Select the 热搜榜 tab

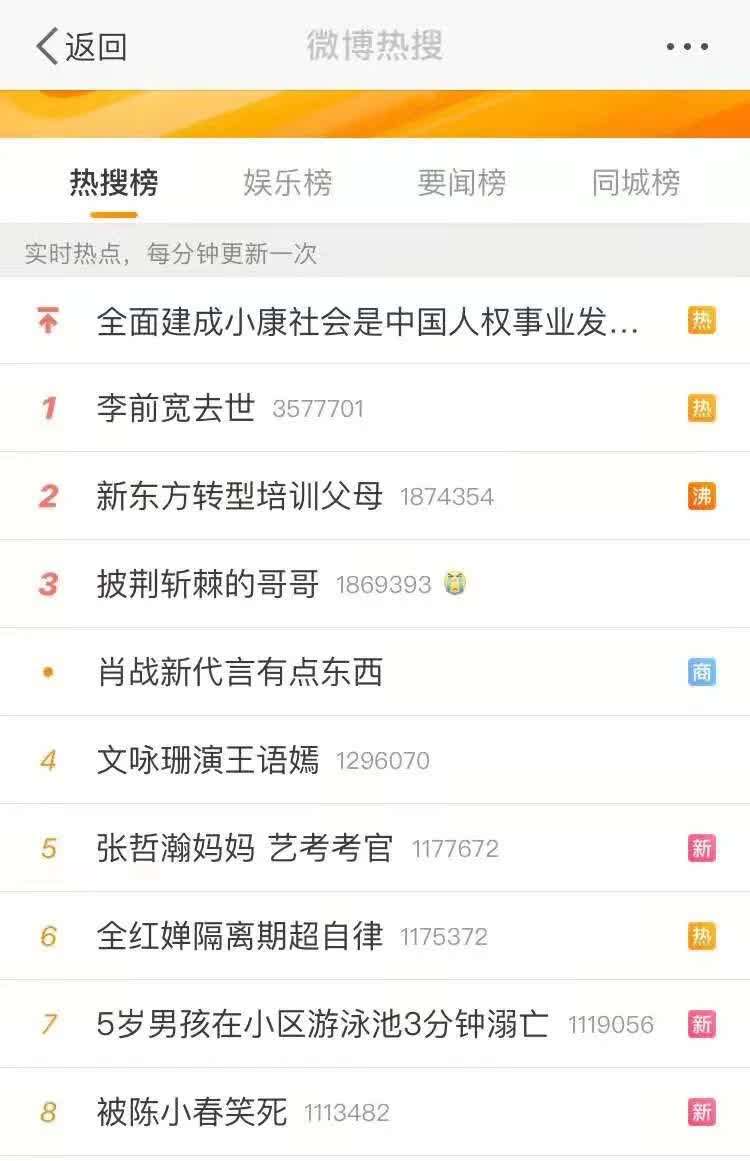point(114,183)
